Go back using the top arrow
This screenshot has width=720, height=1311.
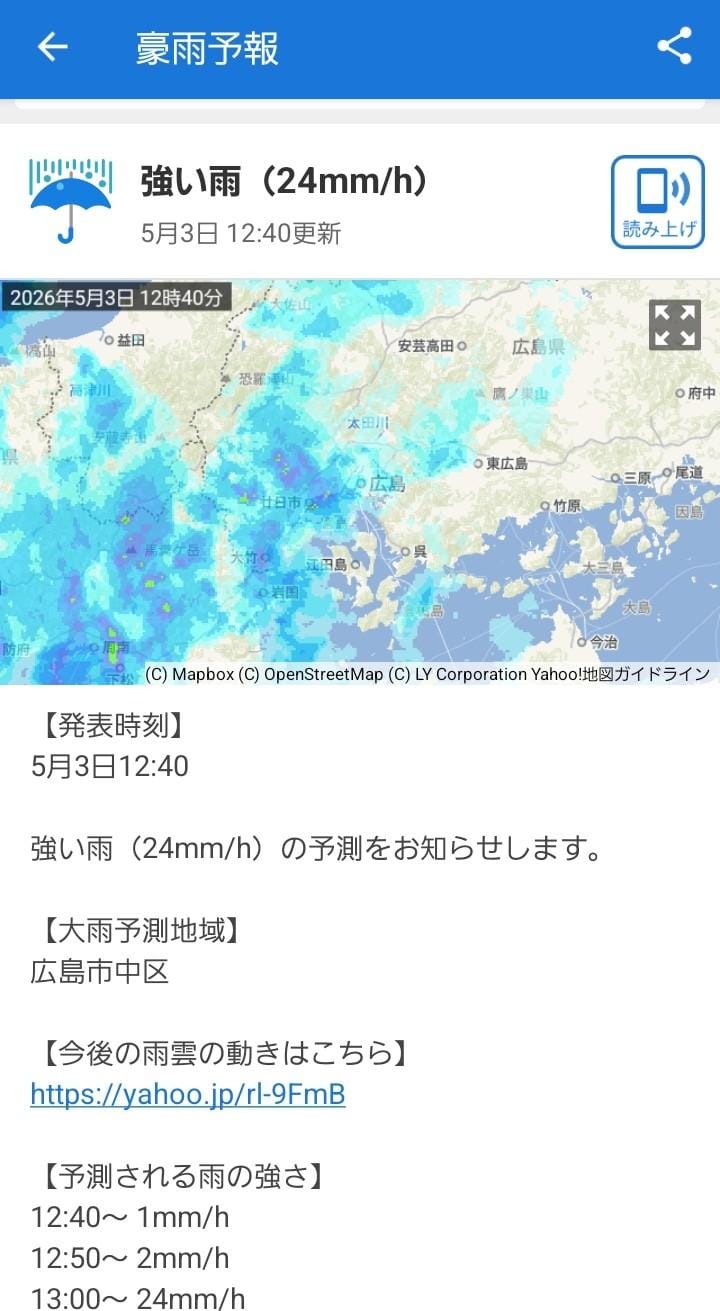52,47
